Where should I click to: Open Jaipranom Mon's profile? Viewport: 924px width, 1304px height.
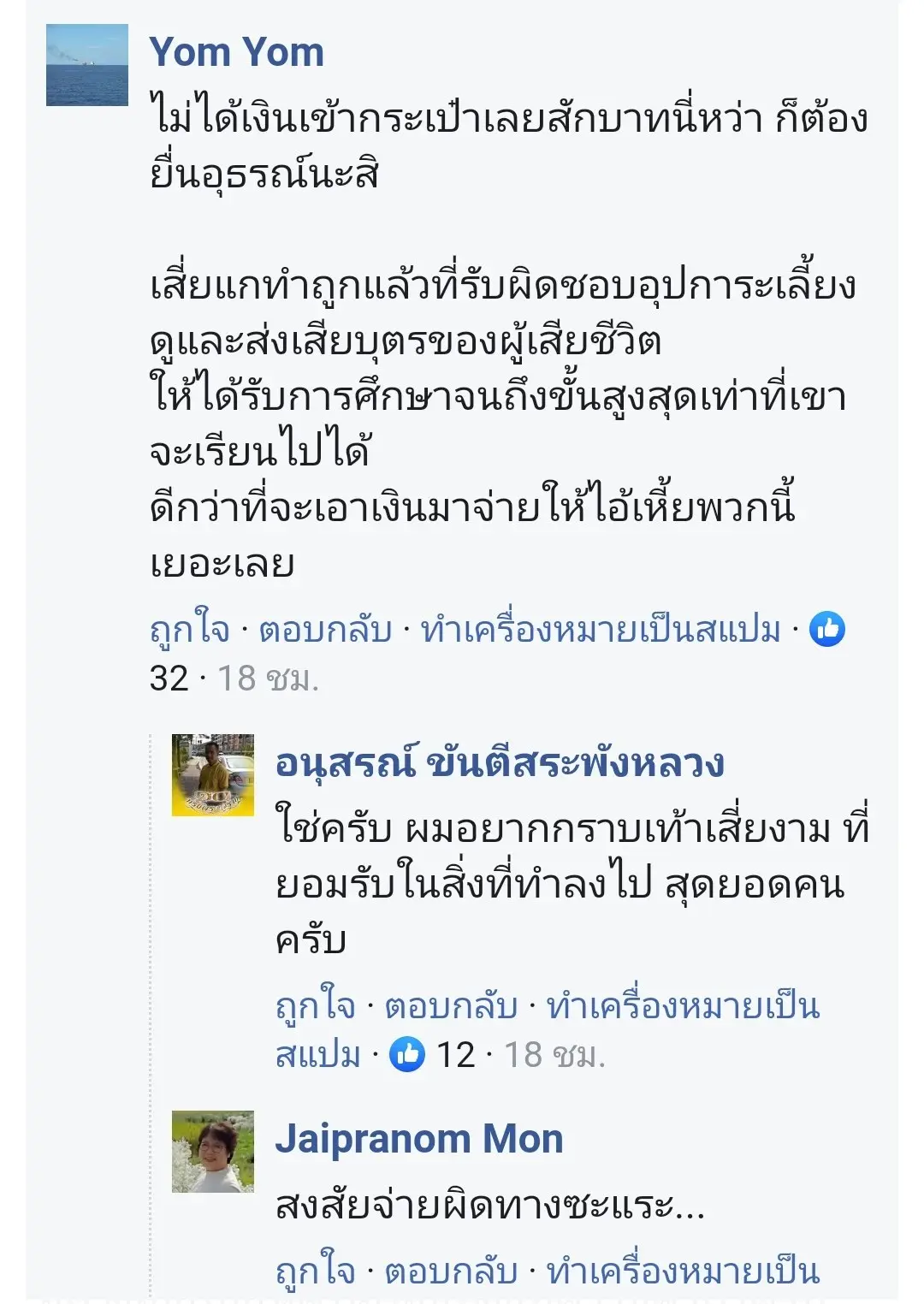coord(418,1140)
